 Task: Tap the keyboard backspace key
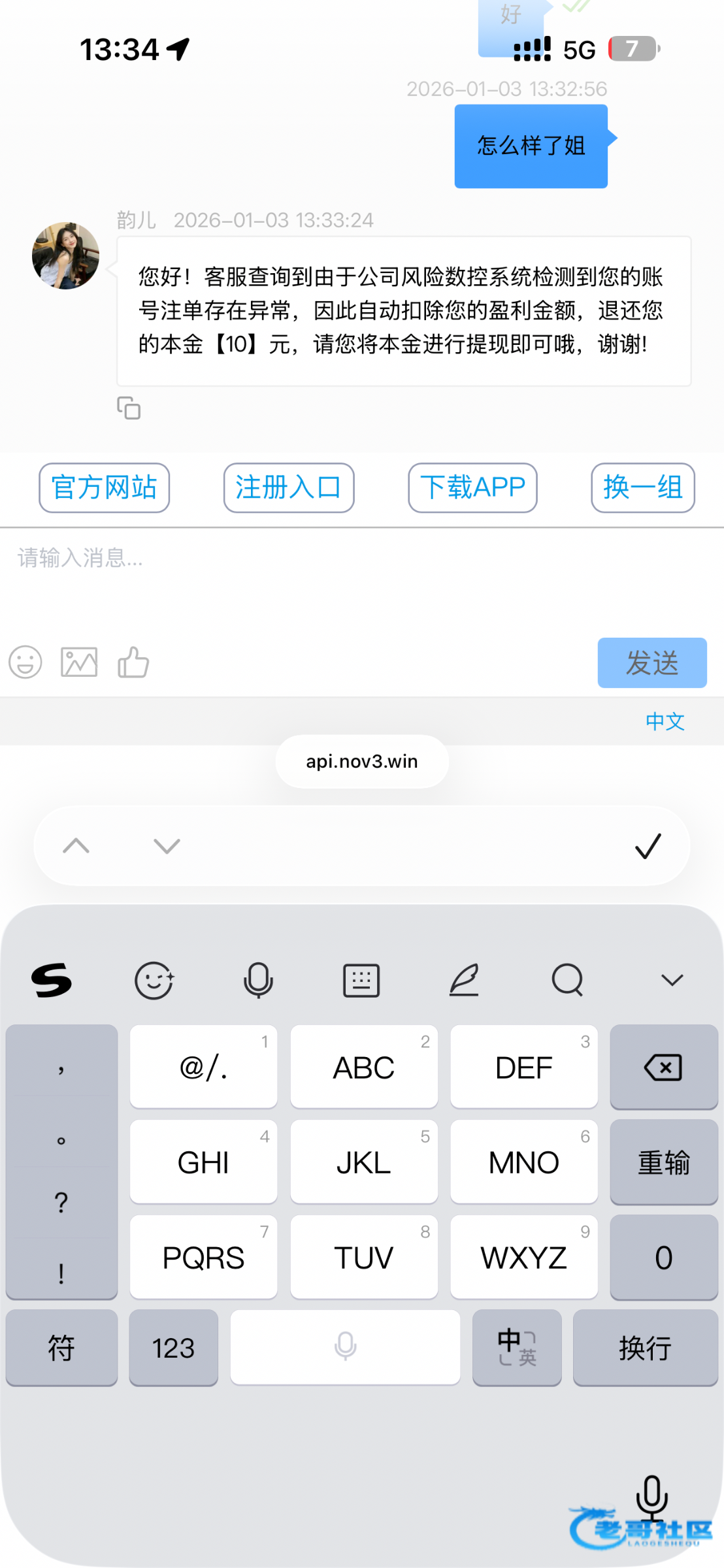click(663, 1068)
